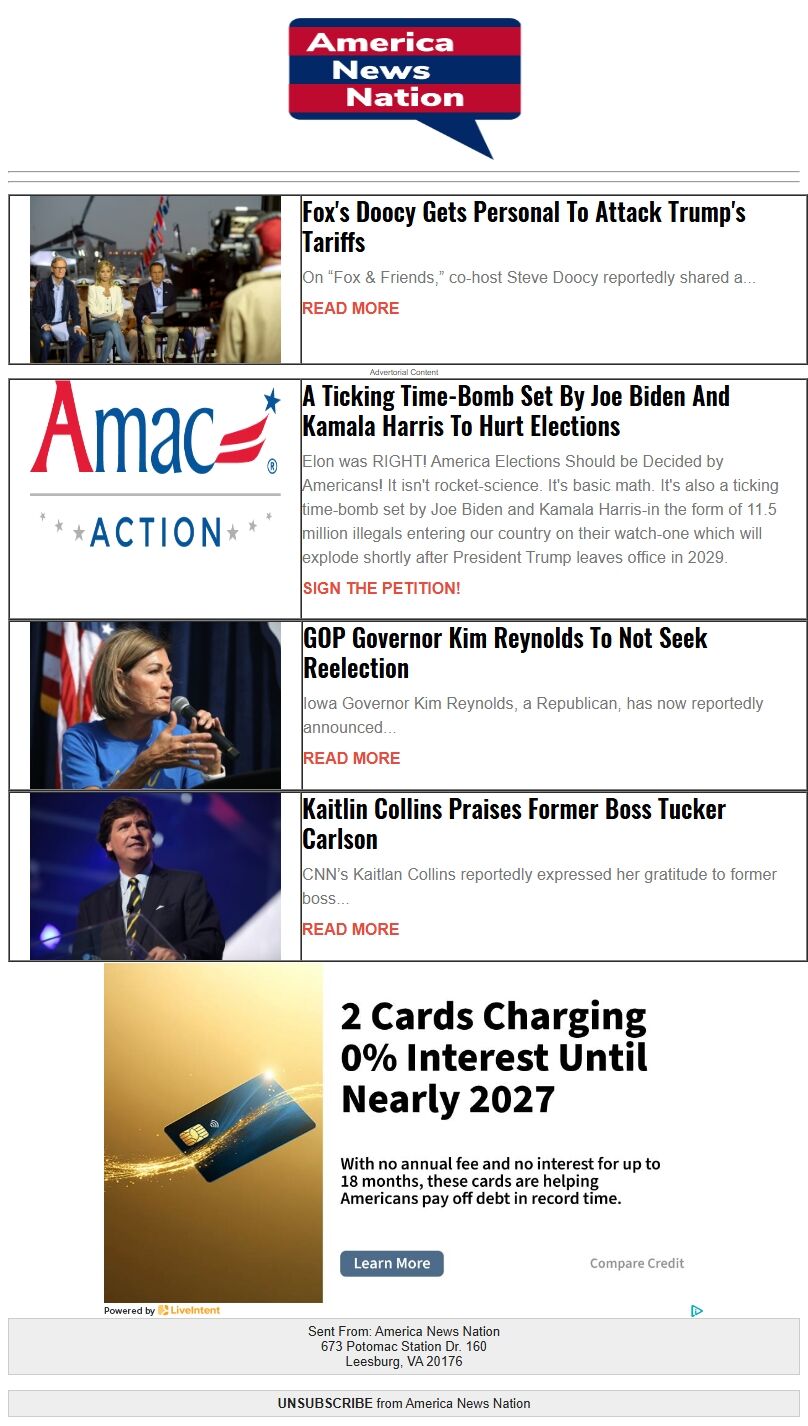
Task: Read more on Kim Reynolds reelection story
Action: click(351, 758)
